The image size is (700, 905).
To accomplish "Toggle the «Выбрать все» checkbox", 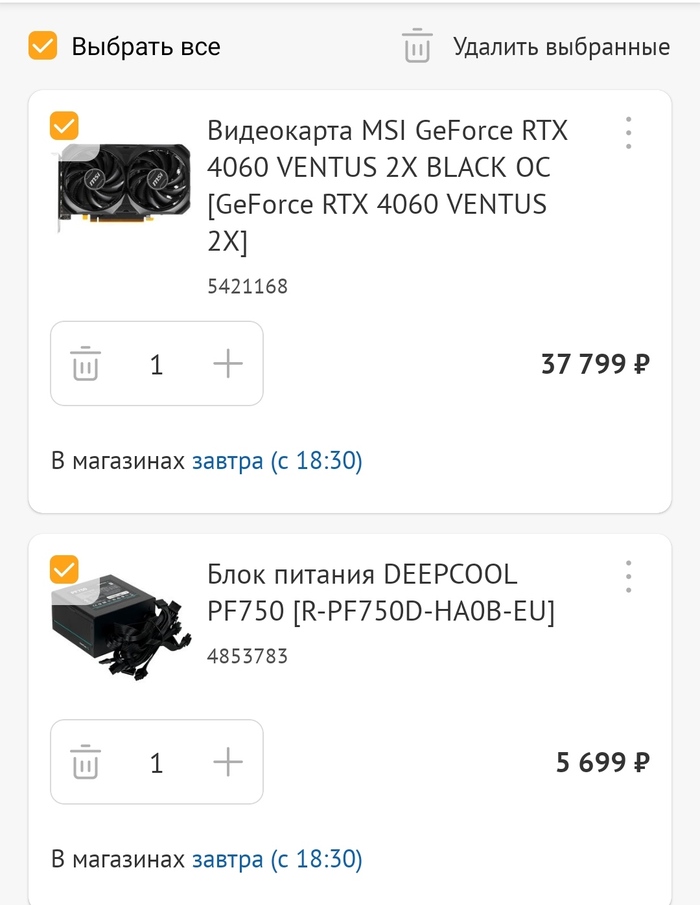I will [43, 46].
